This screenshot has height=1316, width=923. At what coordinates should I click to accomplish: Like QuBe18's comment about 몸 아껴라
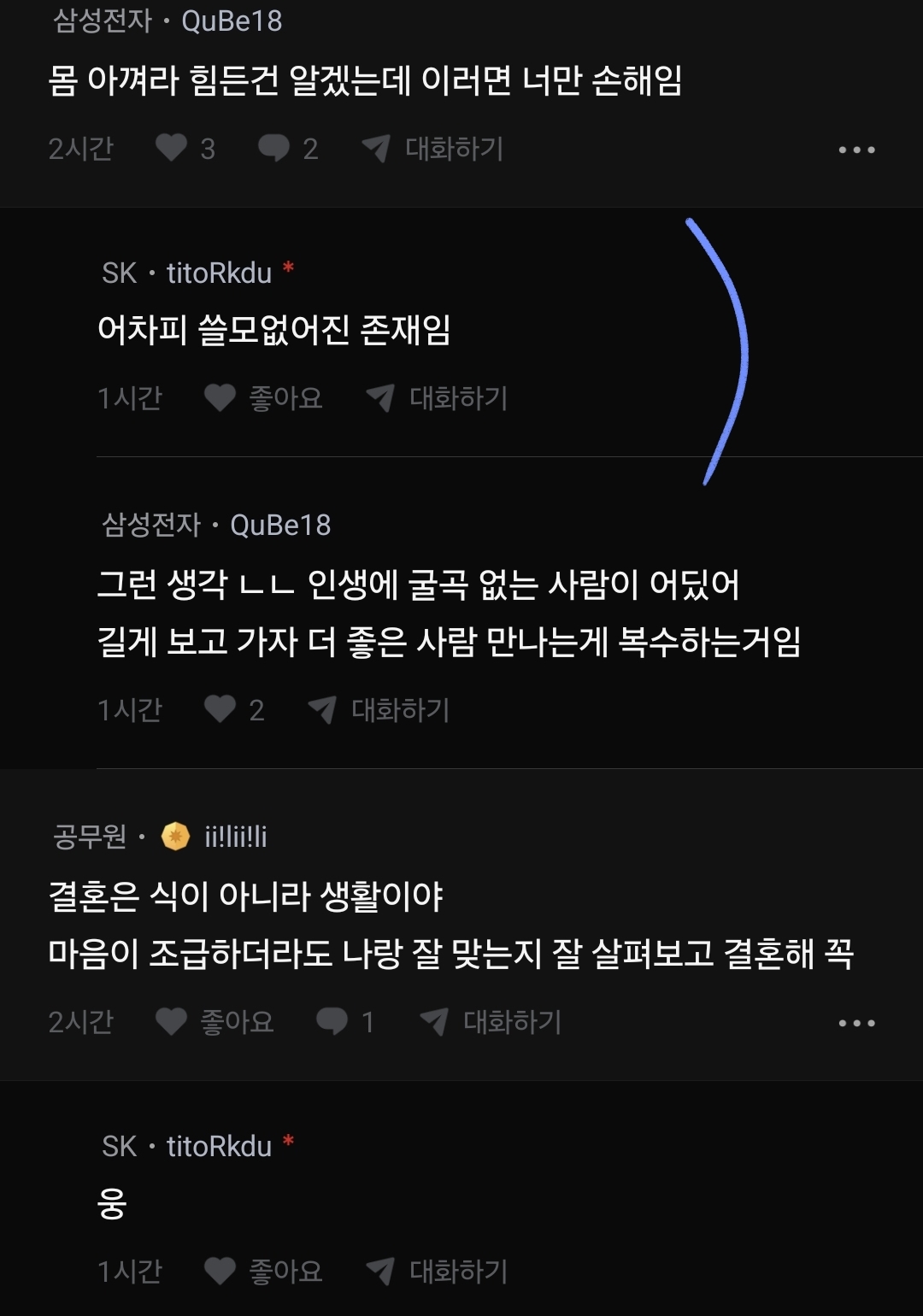pos(172,149)
